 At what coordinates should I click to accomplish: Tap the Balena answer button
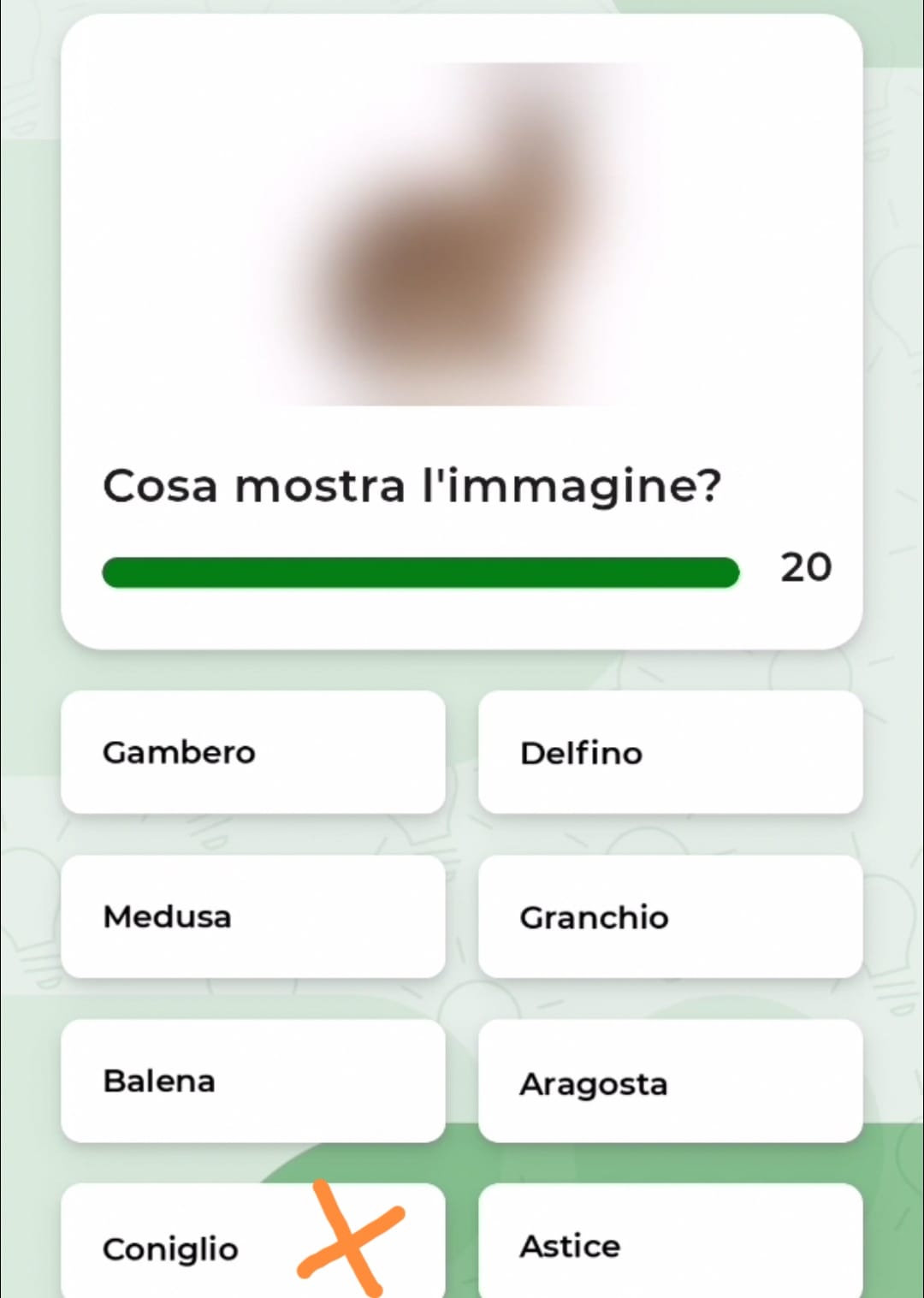click(252, 1081)
